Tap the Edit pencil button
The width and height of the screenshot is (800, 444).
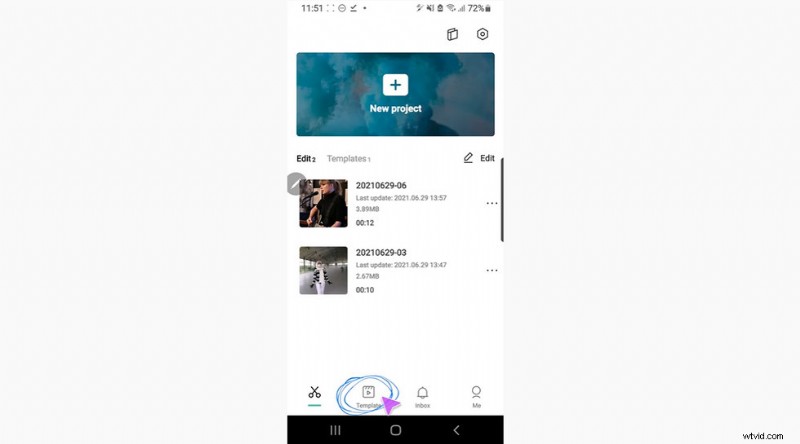coord(479,158)
